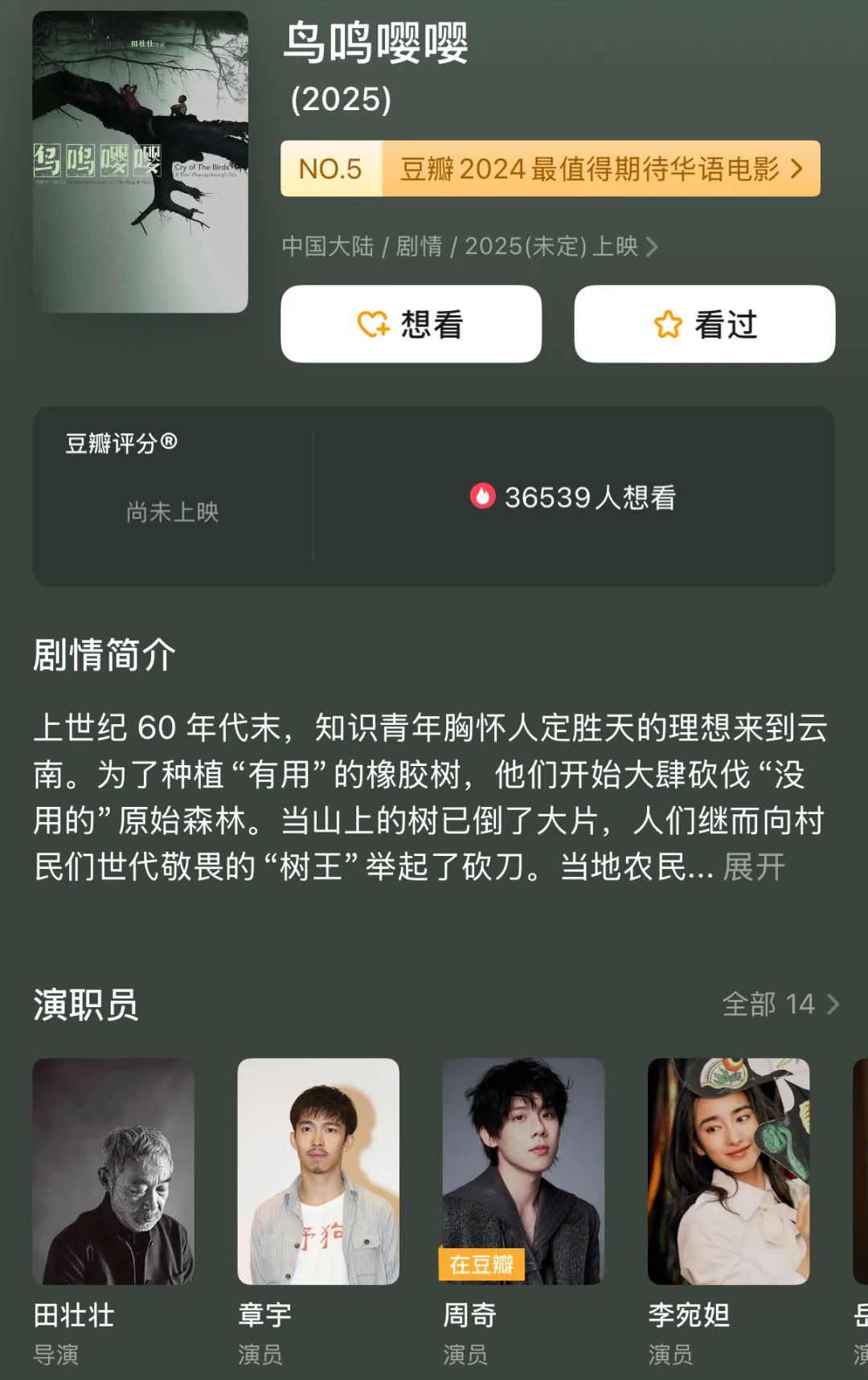Viewport: 868px width, 1380px height.
Task: Open the release info 中国大陆 / 剧情 details
Action: pyautogui.click(x=469, y=246)
